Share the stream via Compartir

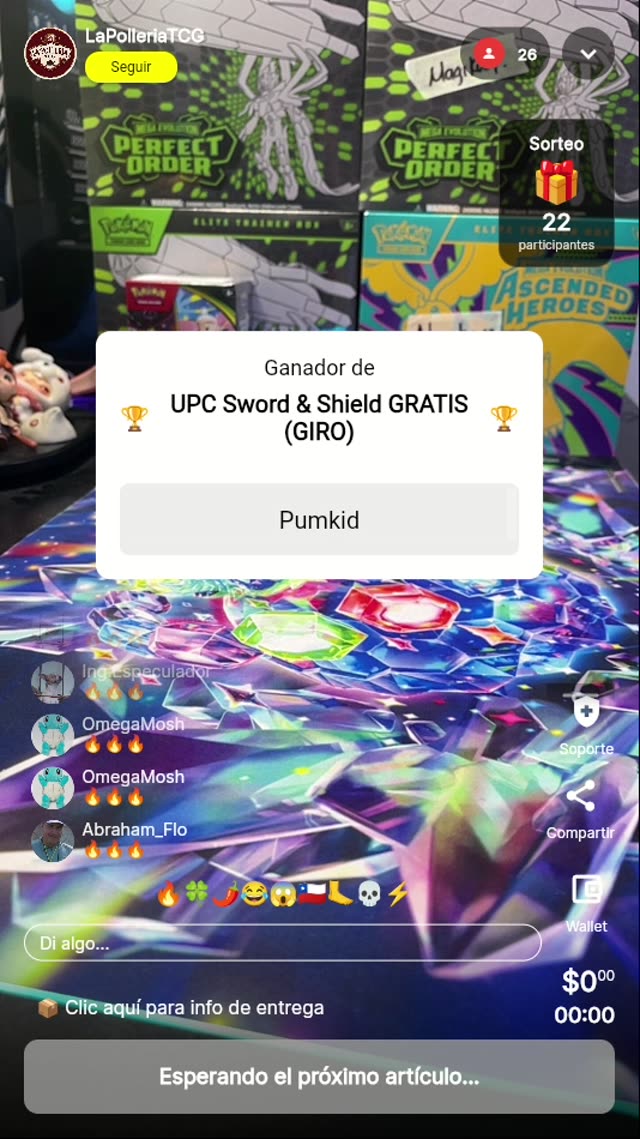[x=580, y=797]
